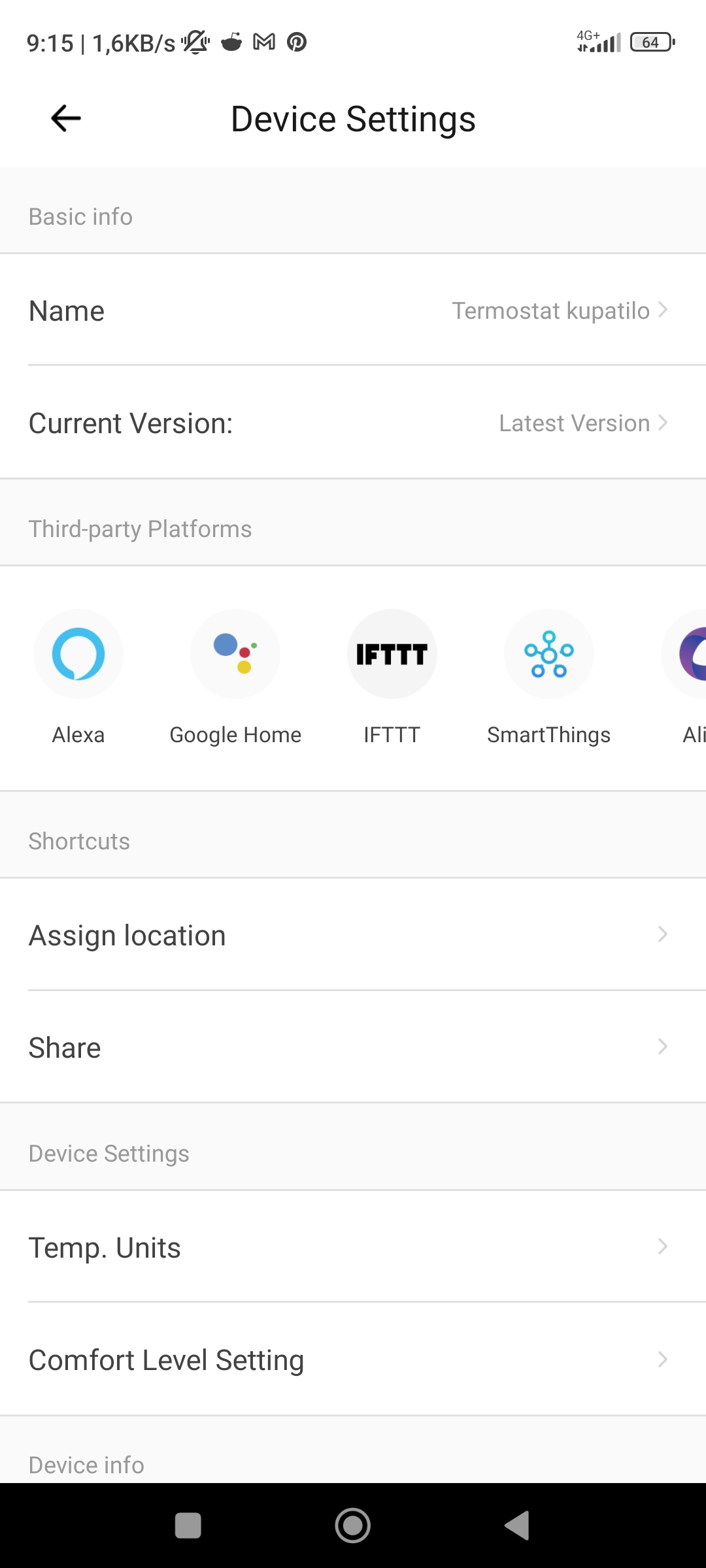Open recent apps from the navigation bar
The image size is (706, 1568).
(188, 1526)
